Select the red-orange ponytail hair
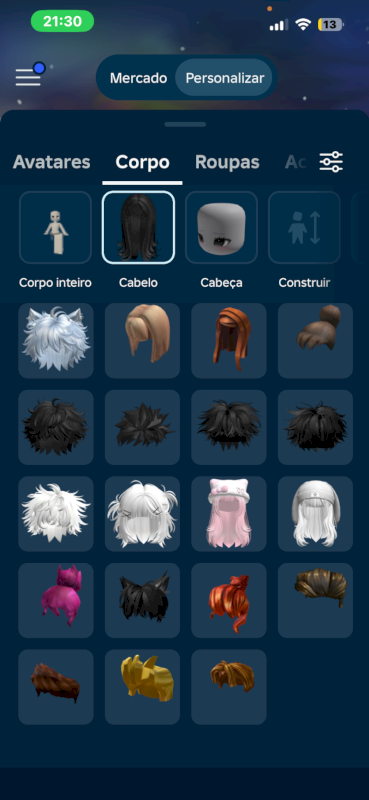This screenshot has width=369, height=800. coord(229,600)
